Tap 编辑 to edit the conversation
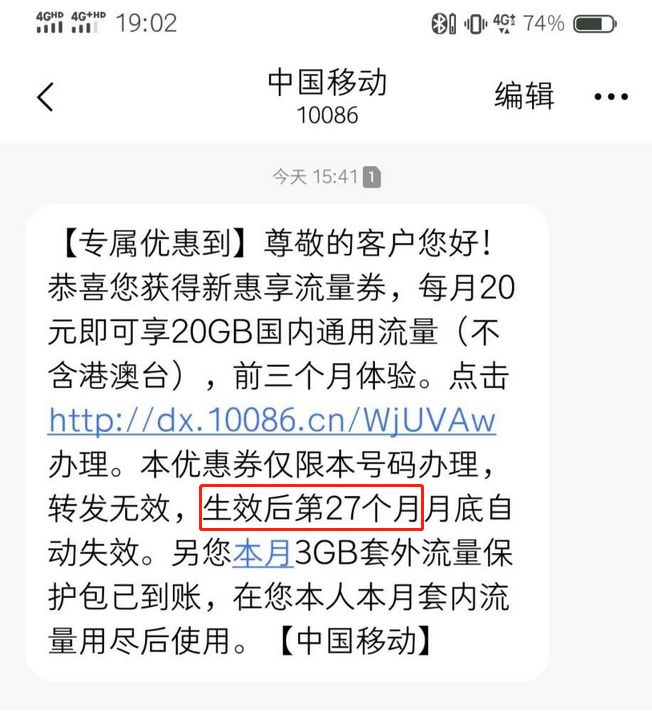Viewport: 652px width, 716px height. [x=524, y=96]
